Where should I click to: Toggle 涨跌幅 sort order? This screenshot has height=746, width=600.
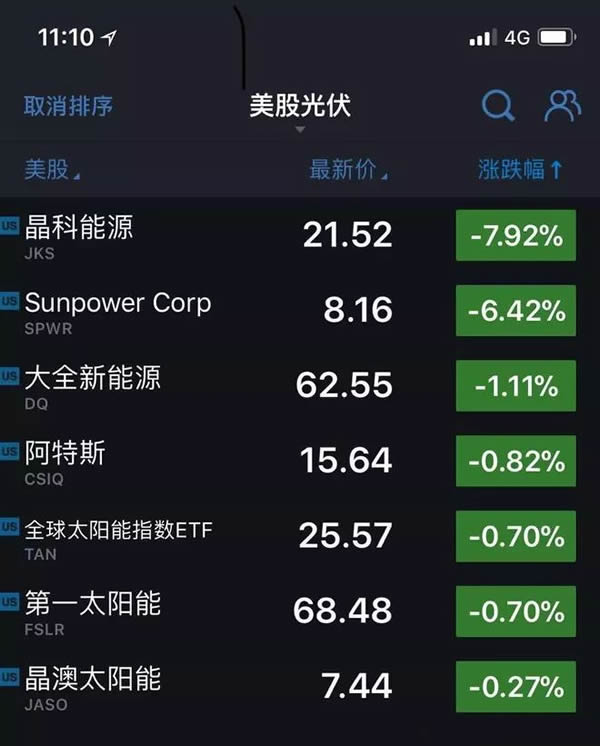pos(520,170)
